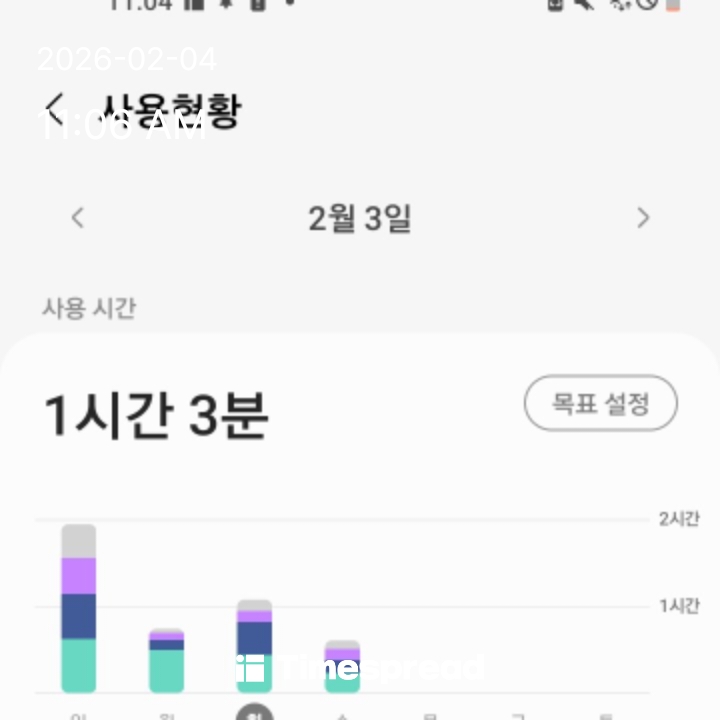Show the day before 2월 3일
The height and width of the screenshot is (720, 720).
(x=77, y=217)
